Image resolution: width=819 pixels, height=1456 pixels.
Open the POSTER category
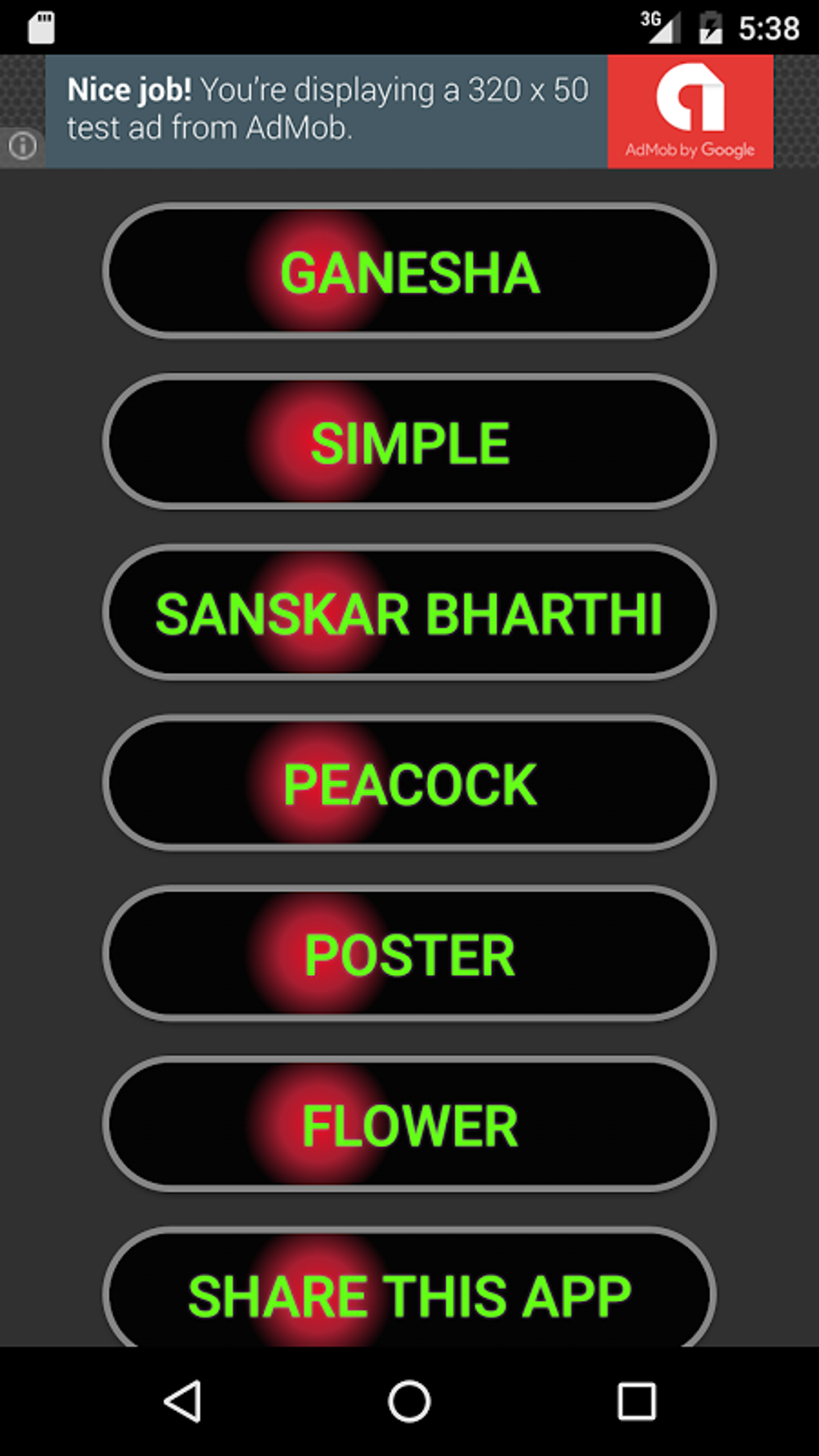coord(409,953)
